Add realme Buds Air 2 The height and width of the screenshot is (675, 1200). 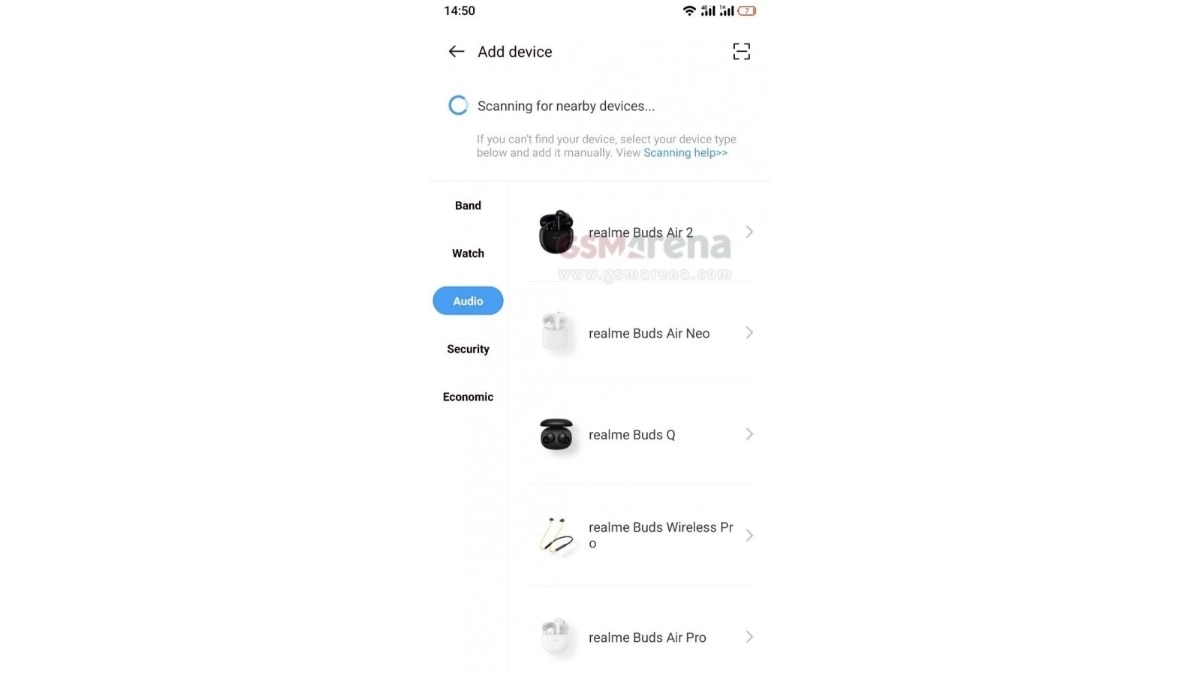pos(640,233)
